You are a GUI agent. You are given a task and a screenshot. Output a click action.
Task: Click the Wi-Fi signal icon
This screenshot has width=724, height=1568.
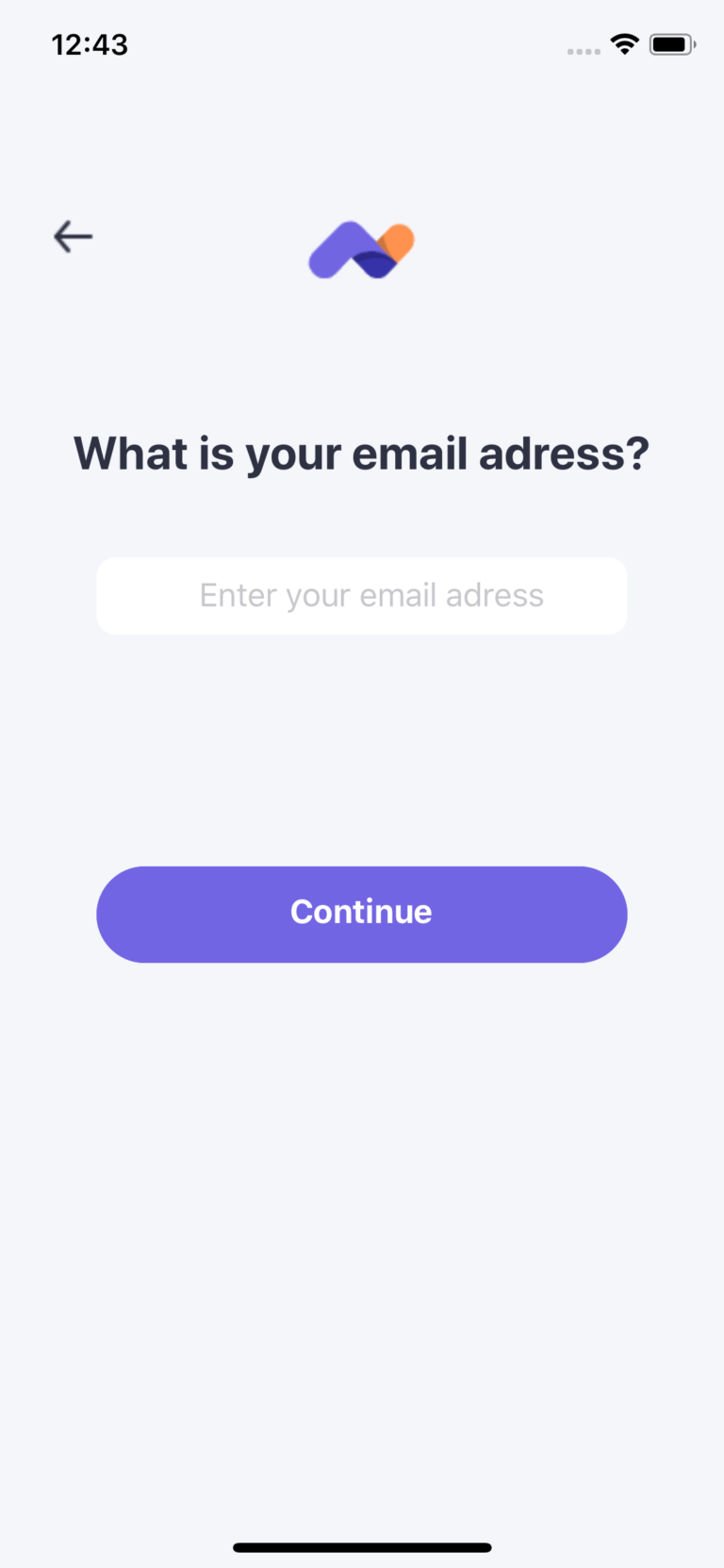pyautogui.click(x=624, y=43)
